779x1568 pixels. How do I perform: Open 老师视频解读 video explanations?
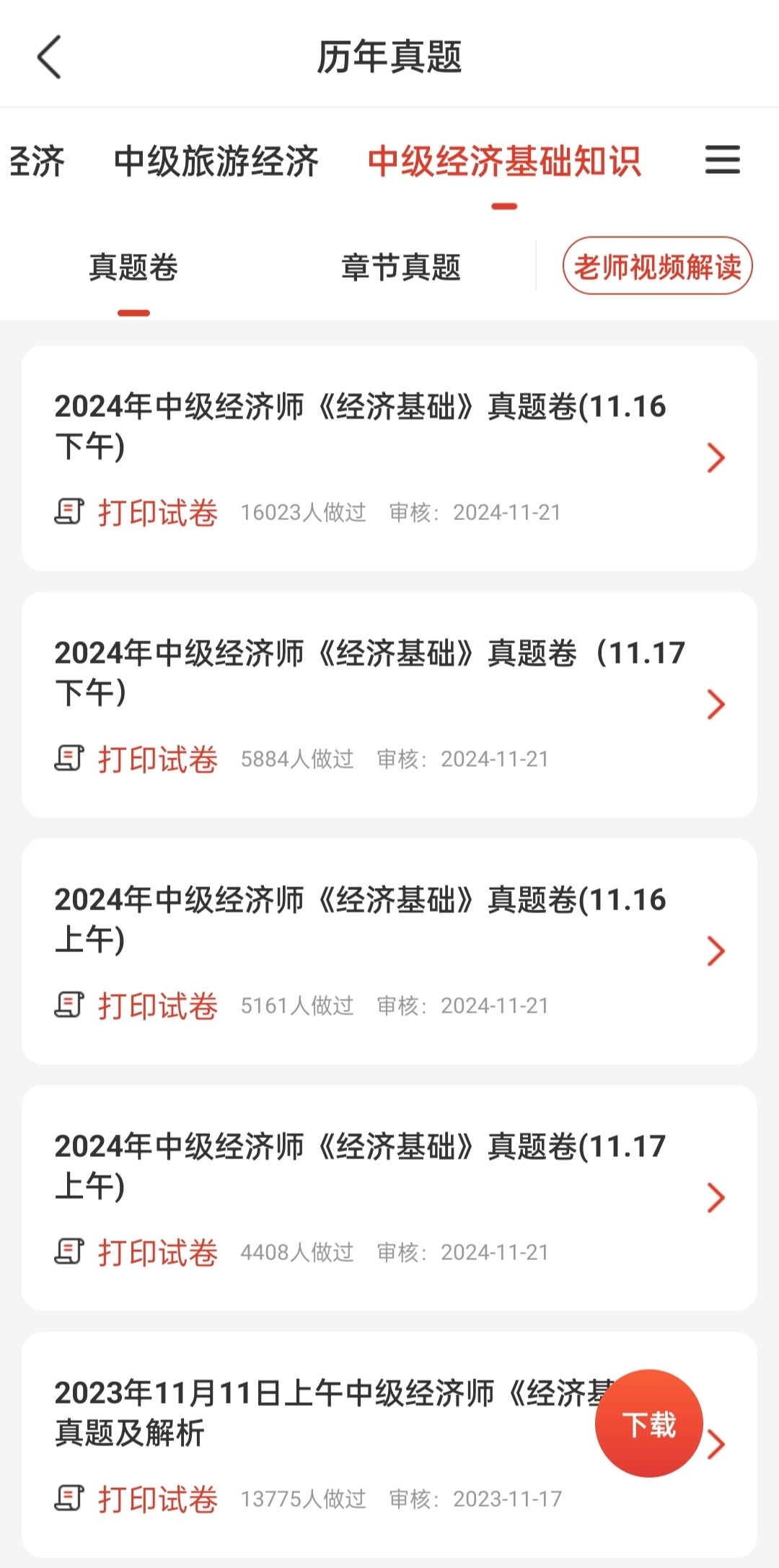pyautogui.click(x=657, y=266)
